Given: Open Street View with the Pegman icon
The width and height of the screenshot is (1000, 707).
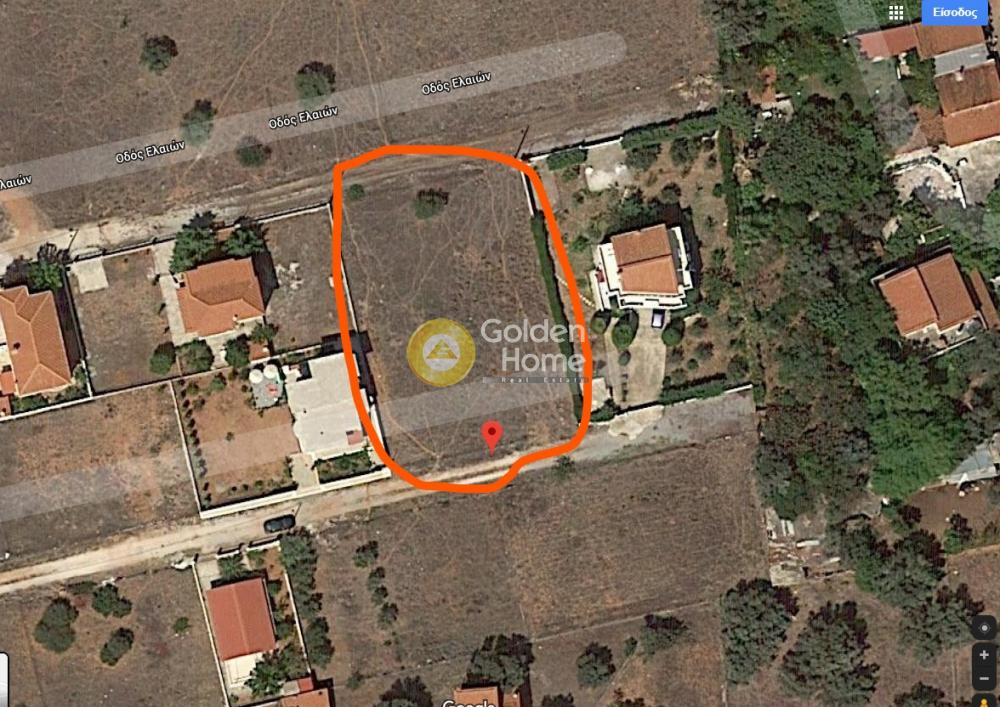Looking at the screenshot, I should click(x=986, y=700).
